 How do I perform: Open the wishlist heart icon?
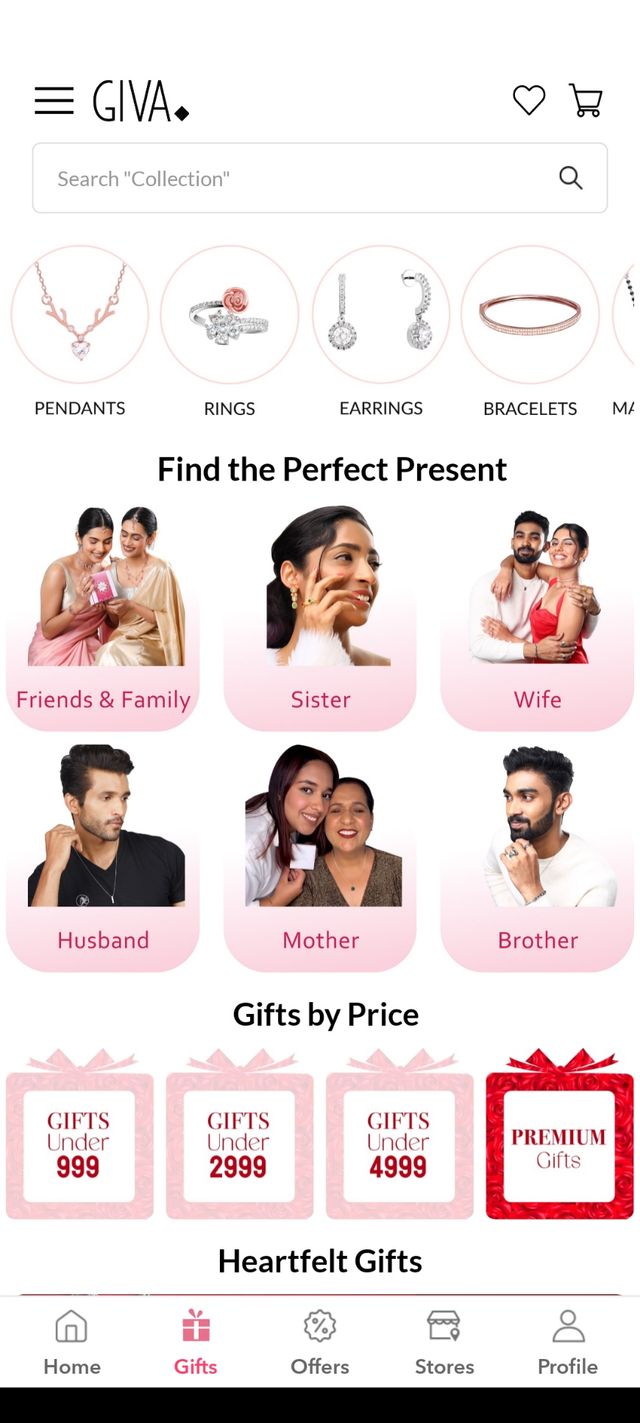(529, 100)
